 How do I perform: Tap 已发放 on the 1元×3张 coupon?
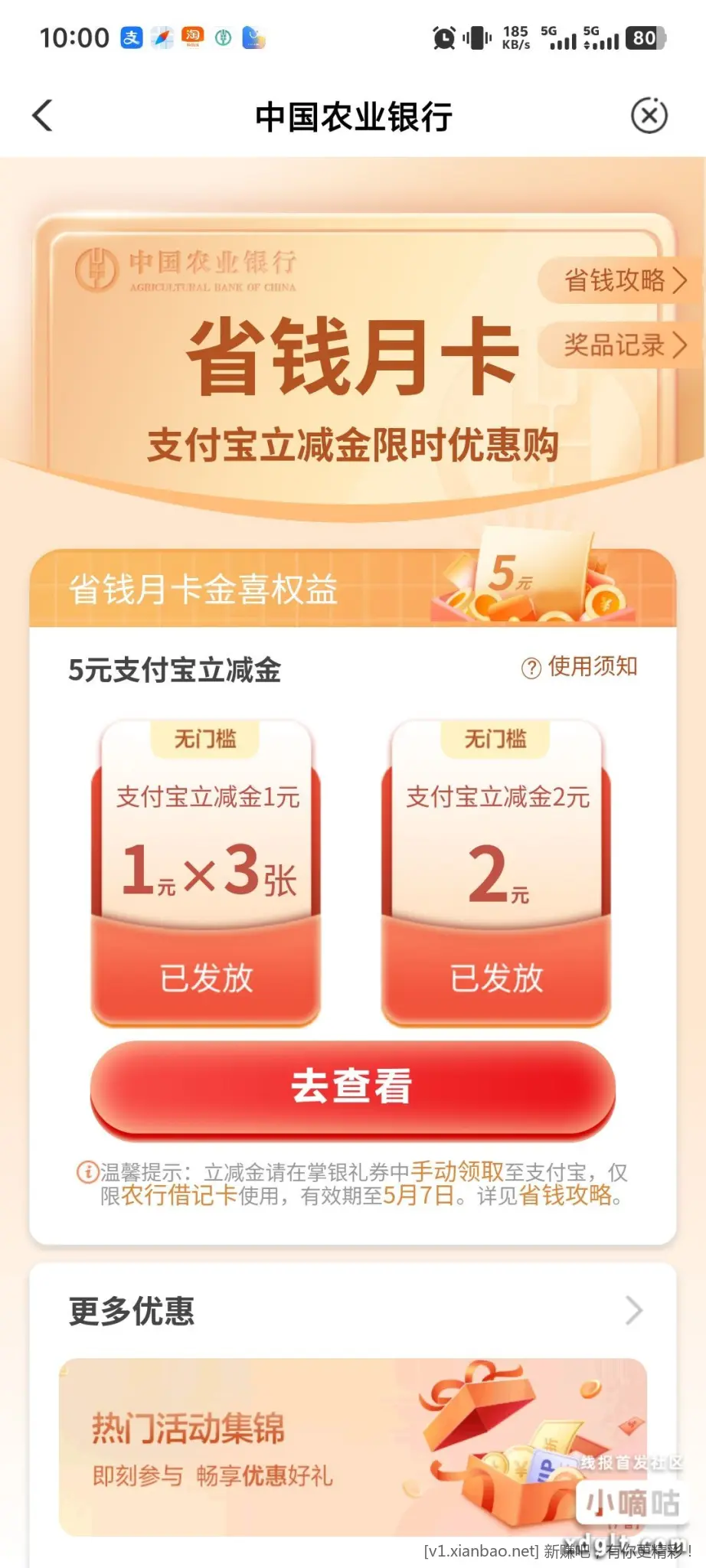tap(206, 978)
